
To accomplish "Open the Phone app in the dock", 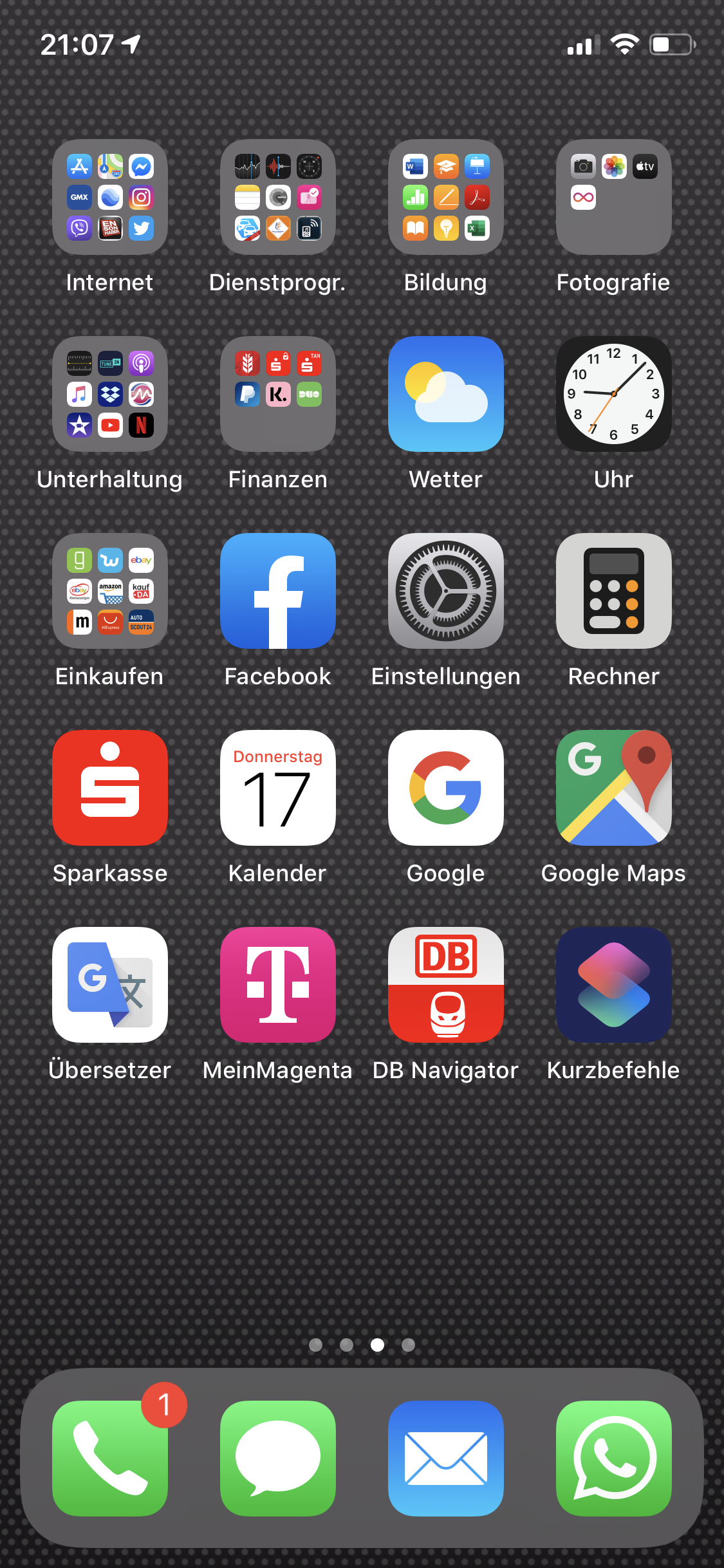I will (110, 1459).
